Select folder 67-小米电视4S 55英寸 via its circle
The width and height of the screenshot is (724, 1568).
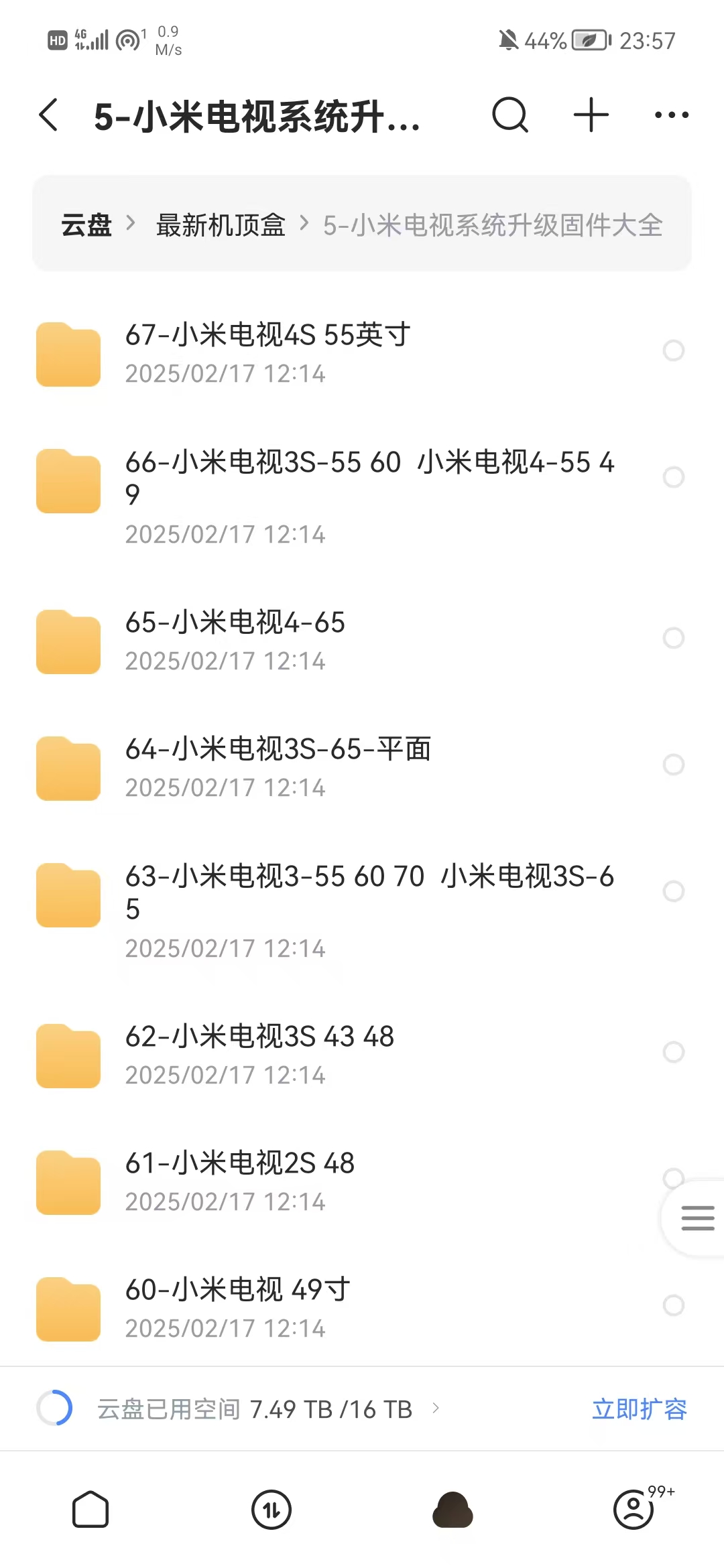673,351
